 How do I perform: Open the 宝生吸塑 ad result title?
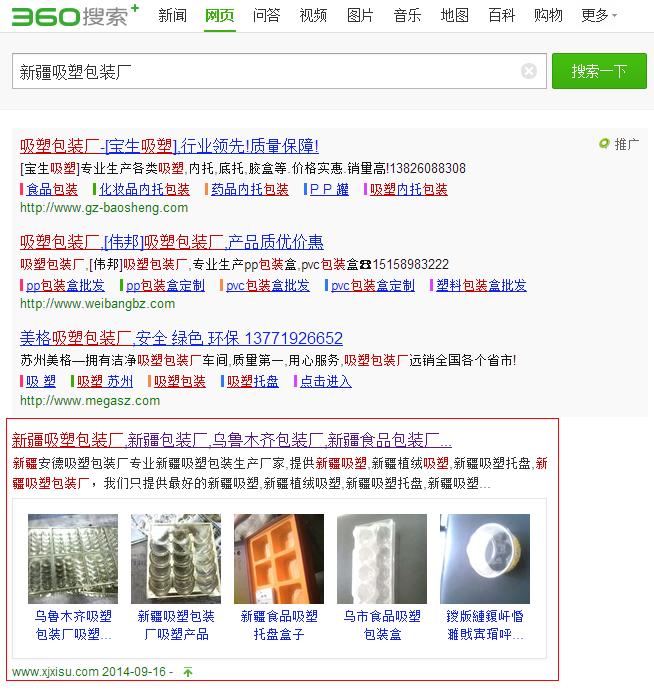click(x=169, y=146)
